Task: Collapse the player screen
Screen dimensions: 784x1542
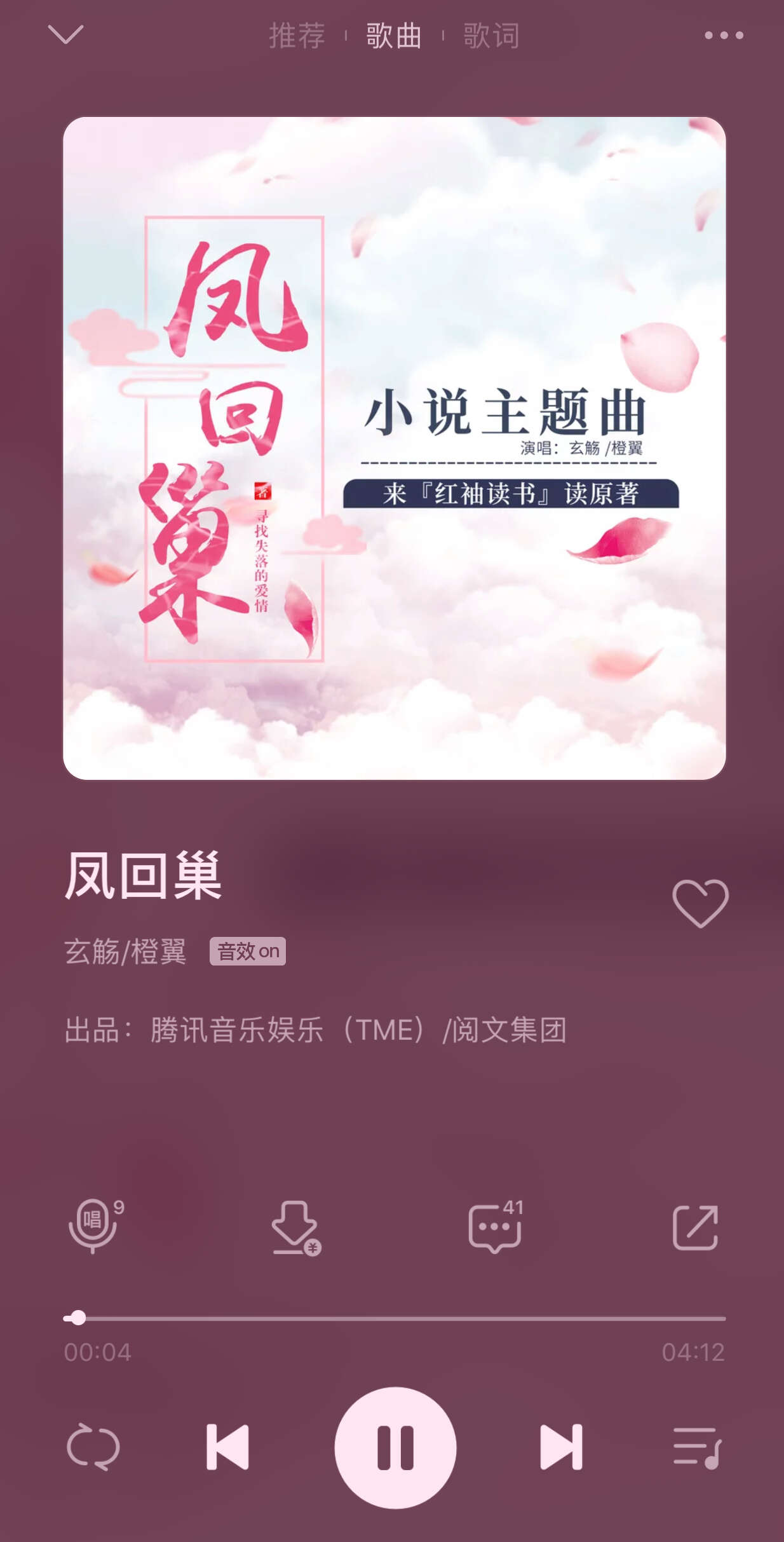Action: (x=65, y=36)
